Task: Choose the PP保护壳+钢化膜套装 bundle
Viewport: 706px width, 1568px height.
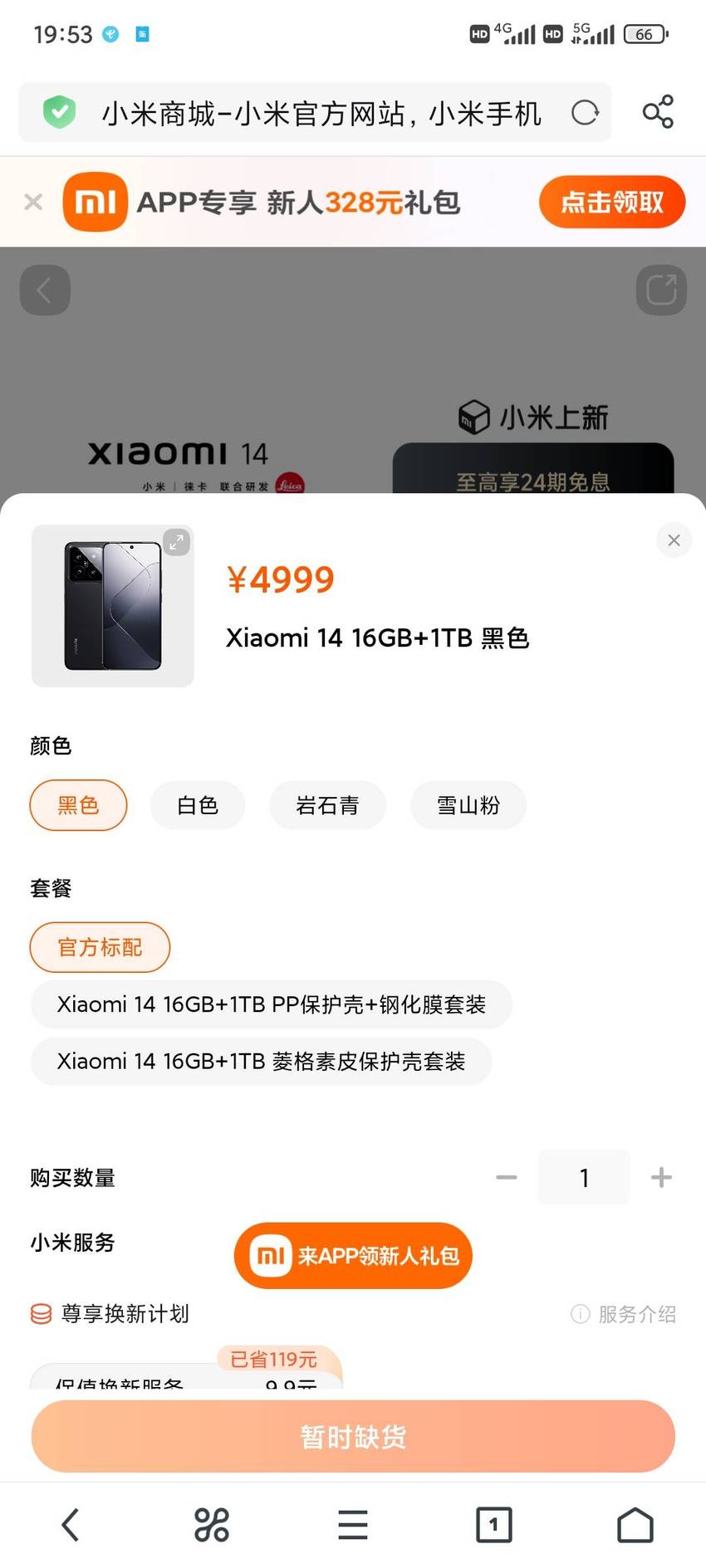Action: (271, 1004)
